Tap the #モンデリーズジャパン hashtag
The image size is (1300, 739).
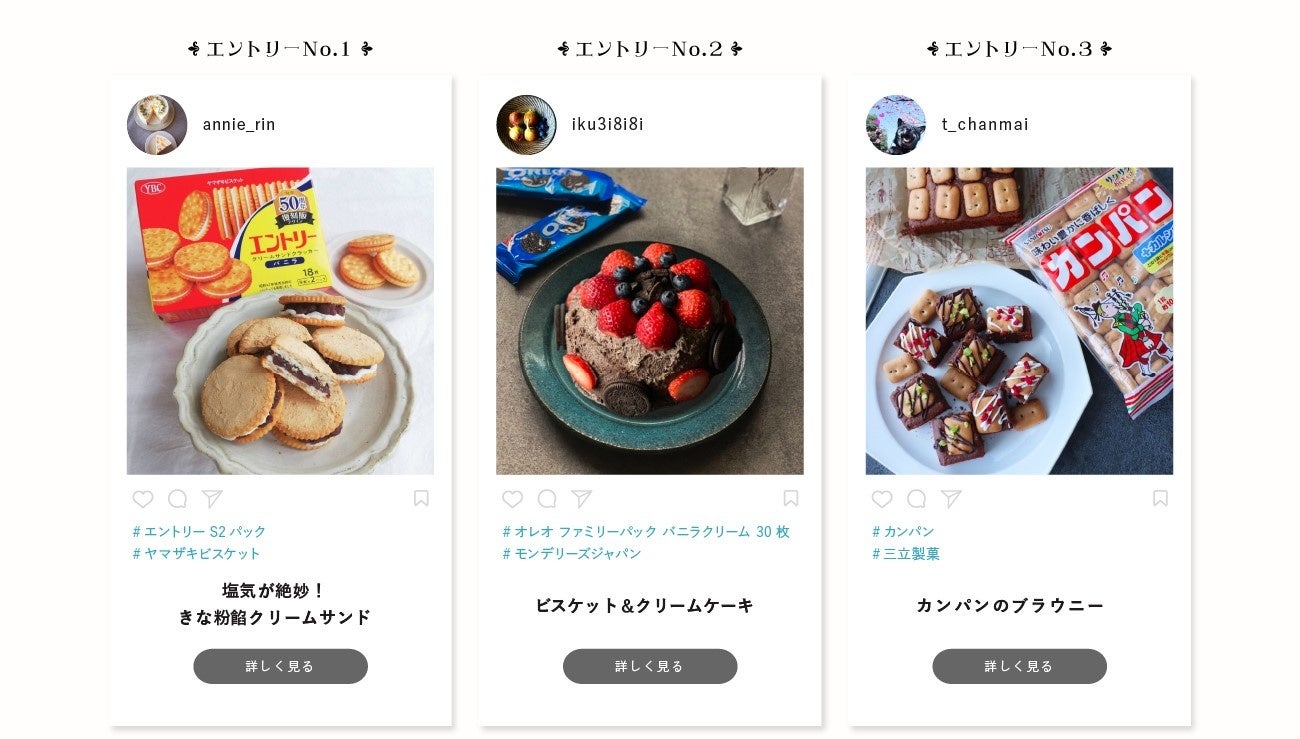tap(572, 554)
